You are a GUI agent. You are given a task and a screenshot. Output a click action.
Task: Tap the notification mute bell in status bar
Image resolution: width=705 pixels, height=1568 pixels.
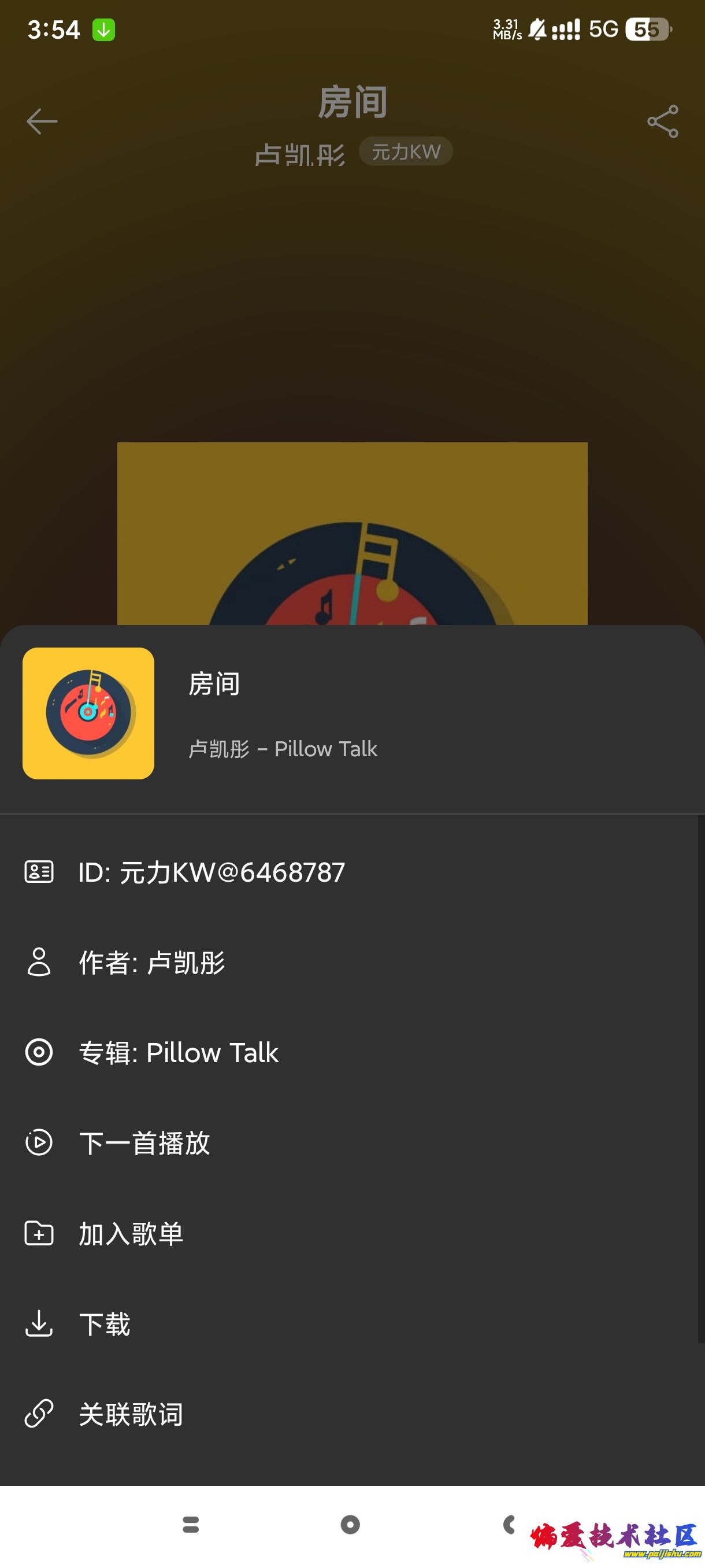click(538, 29)
